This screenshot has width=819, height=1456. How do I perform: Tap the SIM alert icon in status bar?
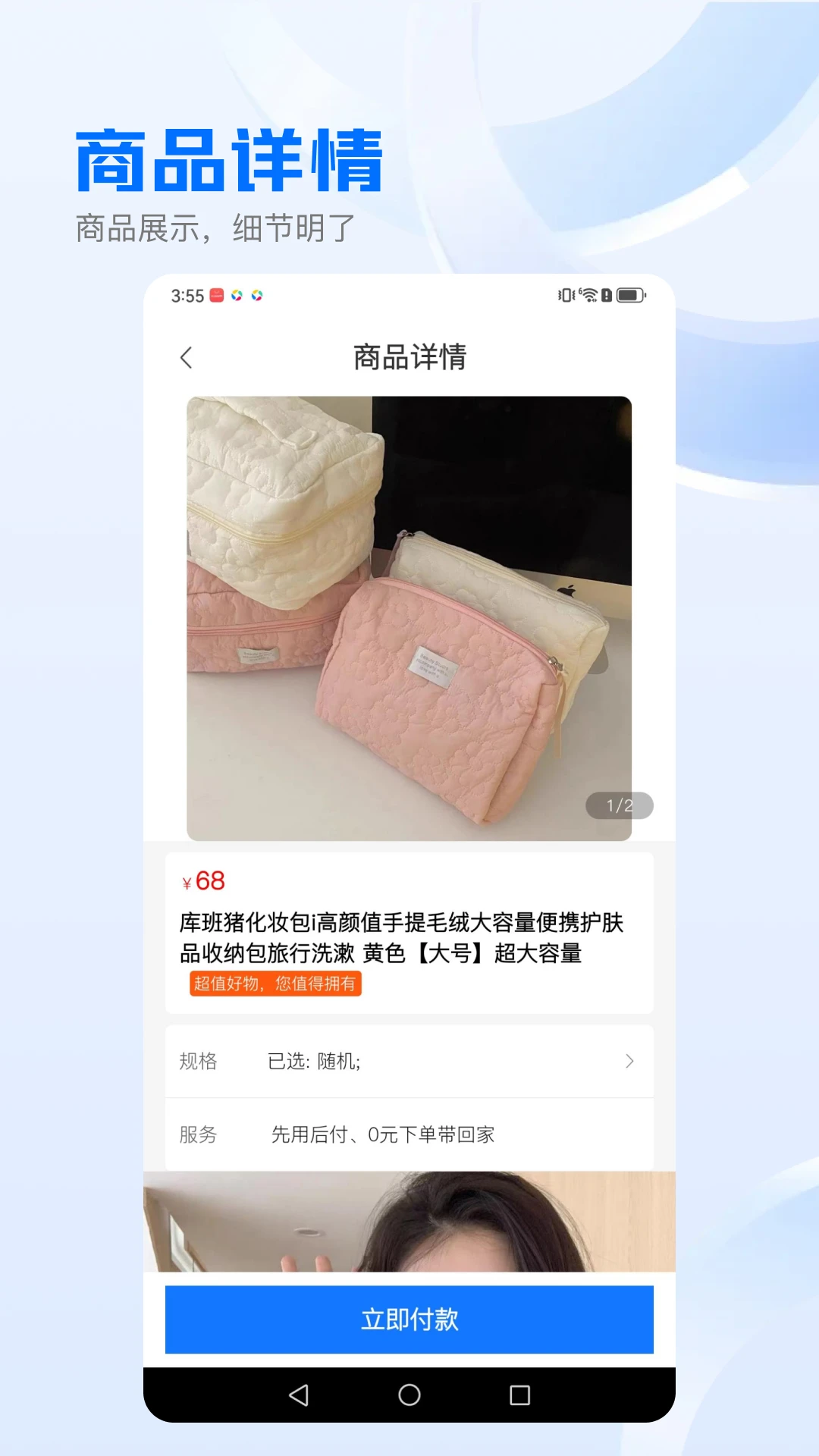click(x=606, y=295)
